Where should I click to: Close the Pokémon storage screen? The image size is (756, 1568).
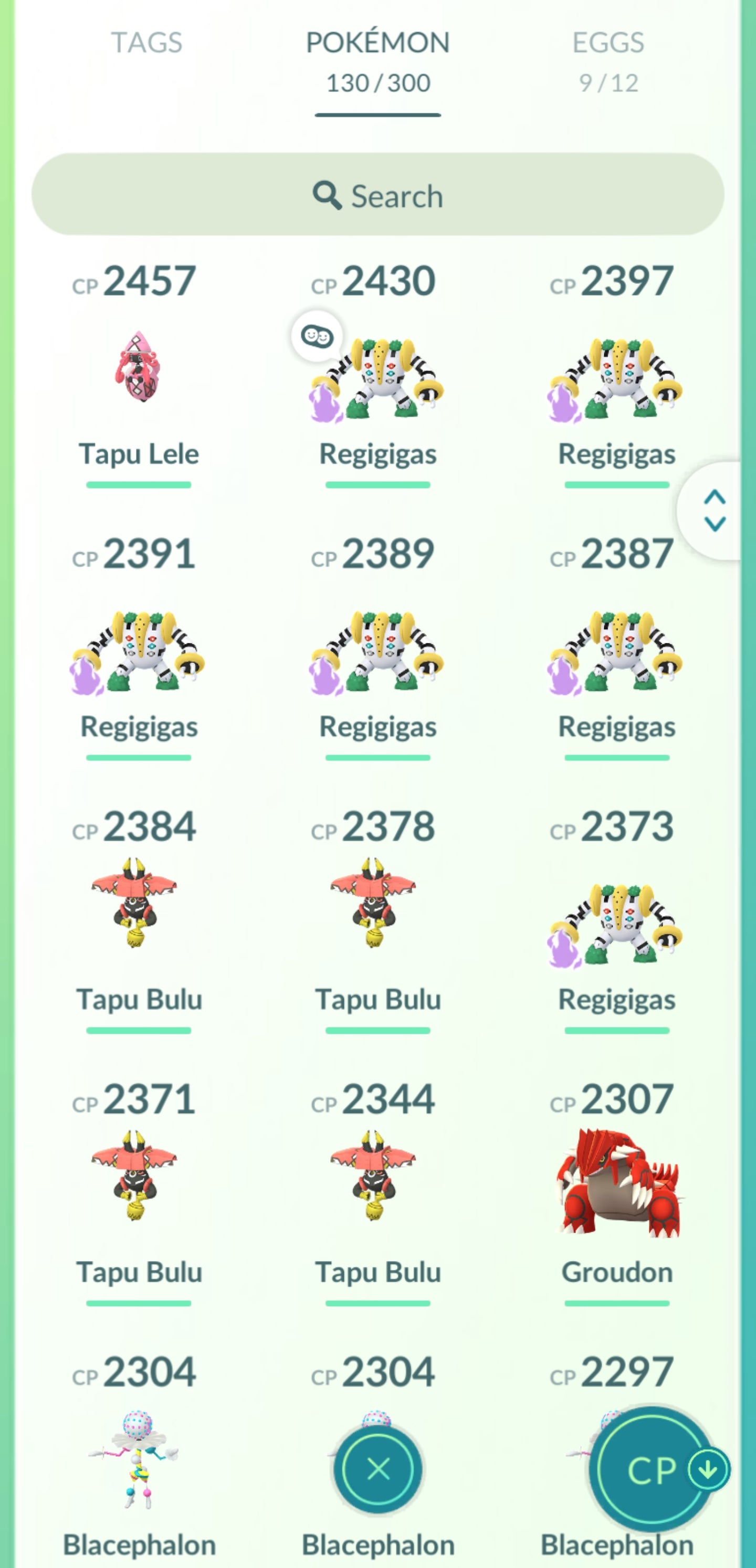click(377, 1469)
